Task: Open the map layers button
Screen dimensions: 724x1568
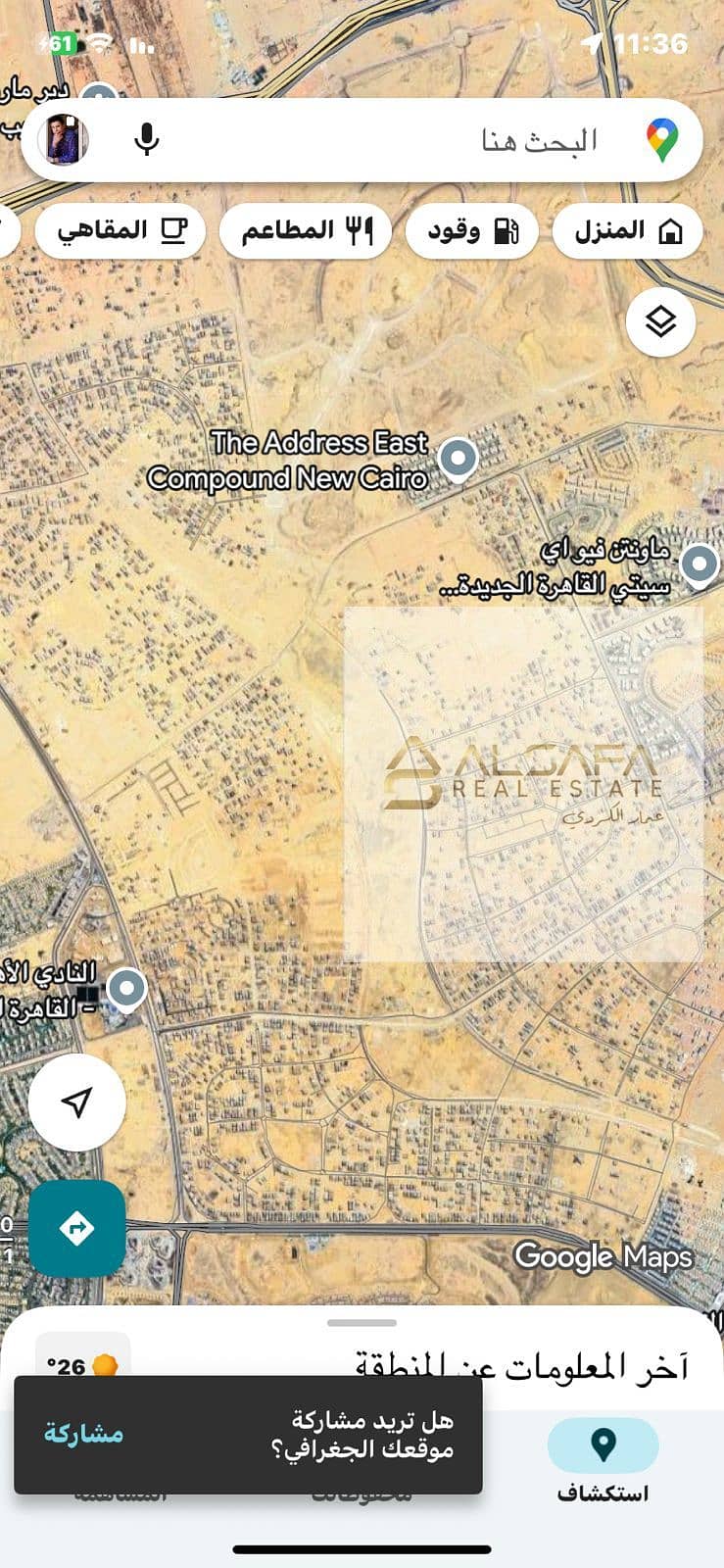Action: 661,321
